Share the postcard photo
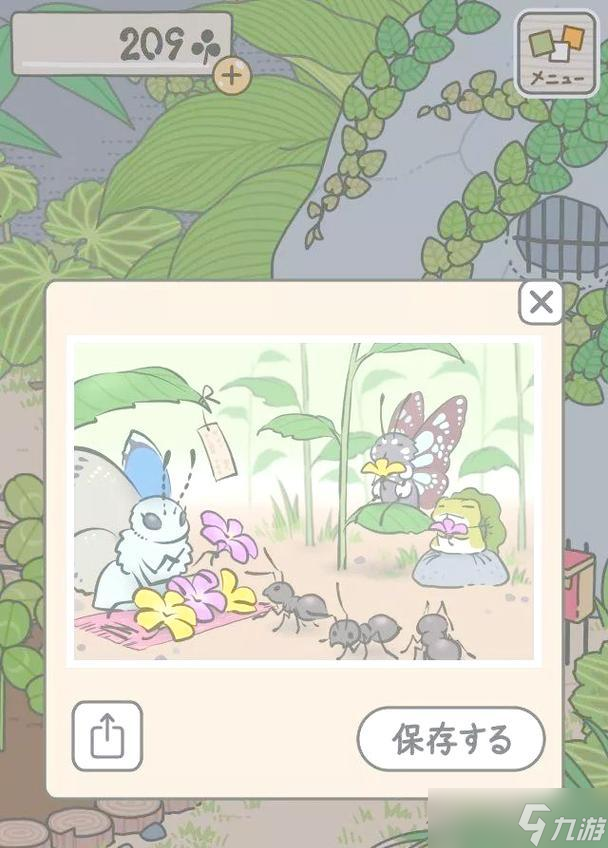This screenshot has width=608, height=848. [x=107, y=736]
